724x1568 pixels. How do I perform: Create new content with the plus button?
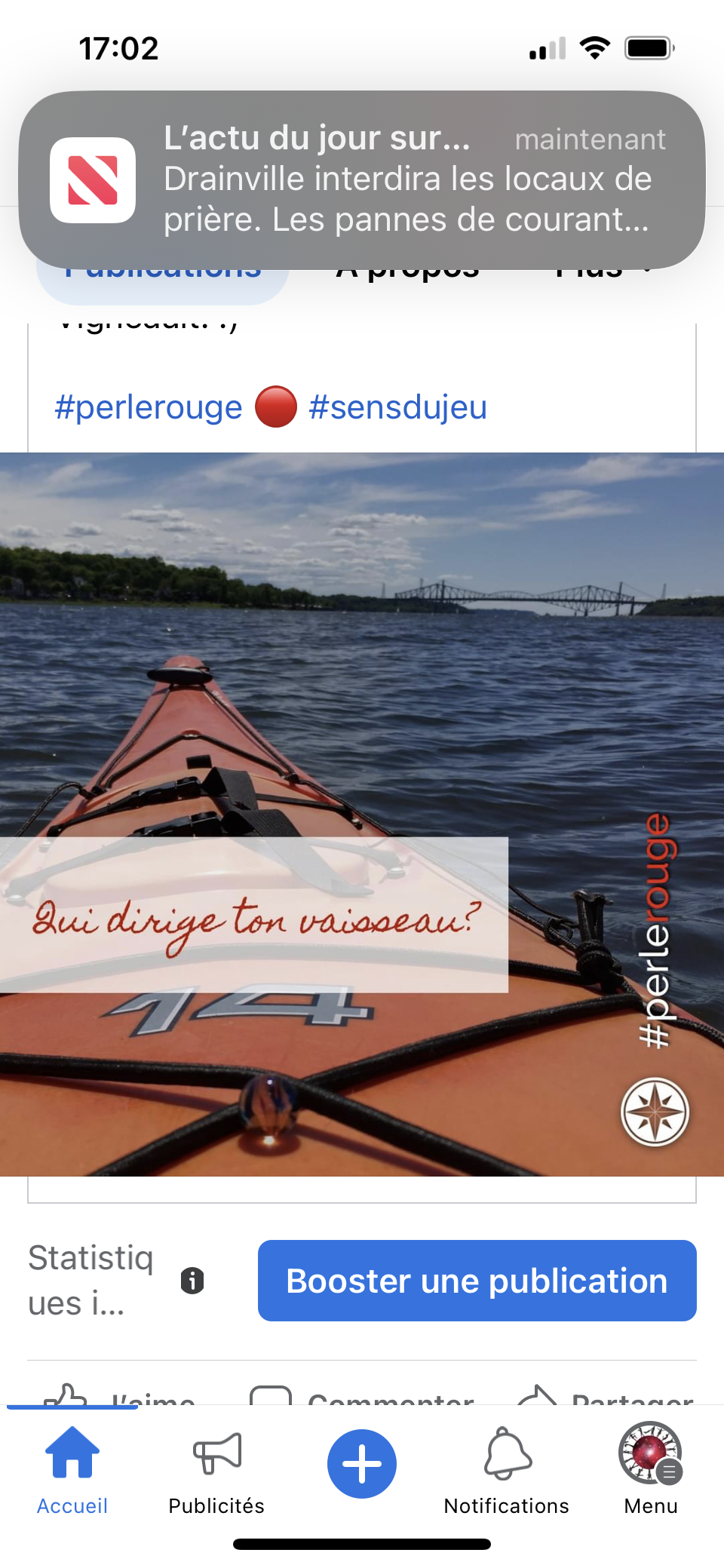click(362, 1463)
